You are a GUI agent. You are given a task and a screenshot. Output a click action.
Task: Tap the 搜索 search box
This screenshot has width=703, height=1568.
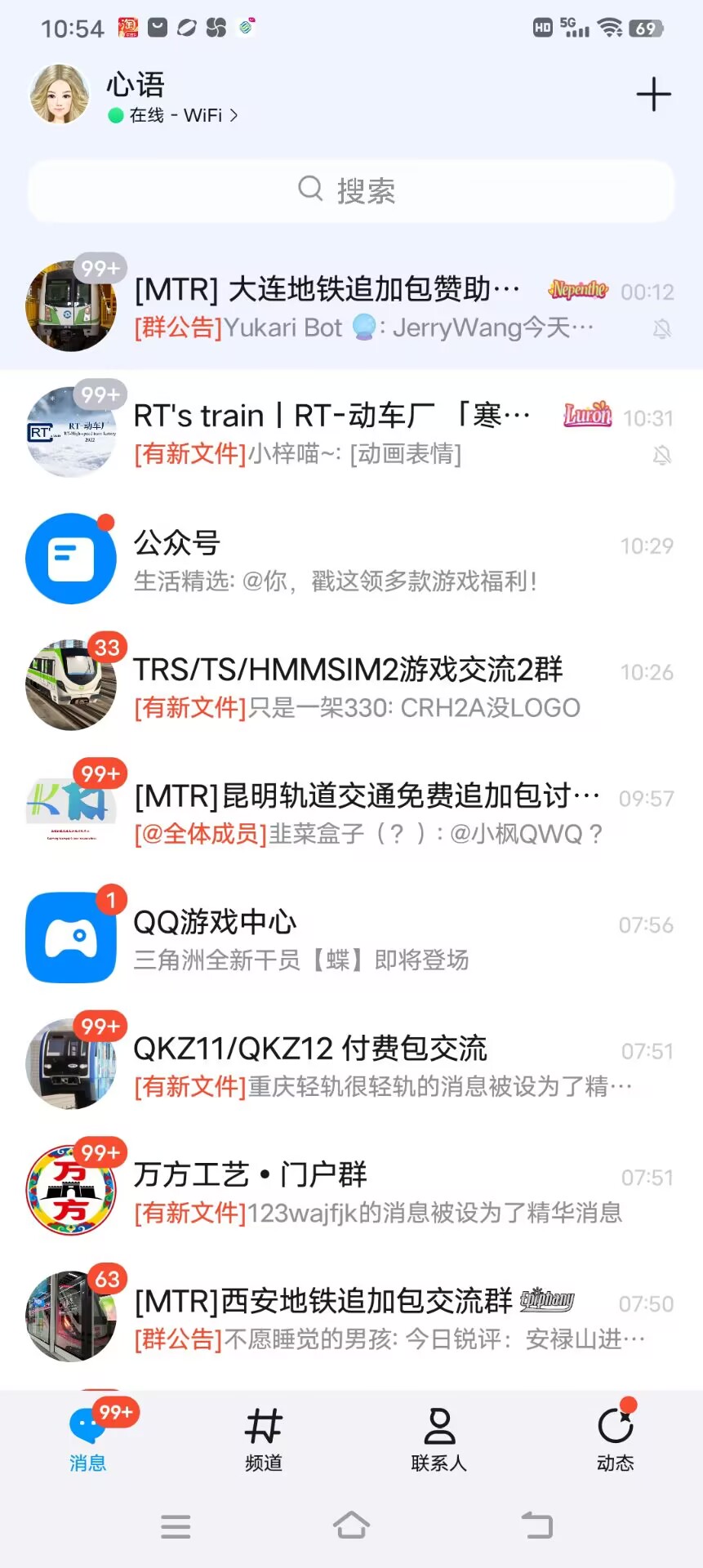351,191
